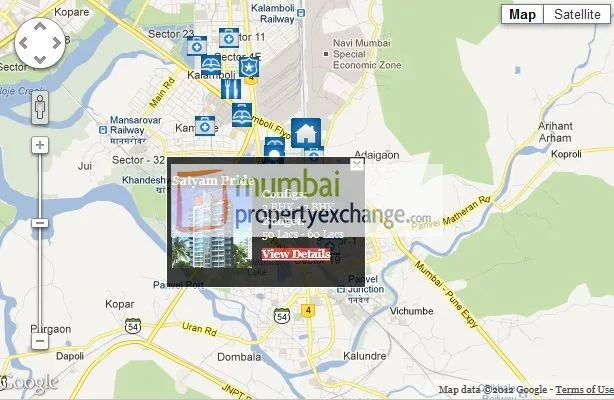This screenshot has height=400, width=614.
Task: Close the Satyam Pride info window
Action: point(357,165)
